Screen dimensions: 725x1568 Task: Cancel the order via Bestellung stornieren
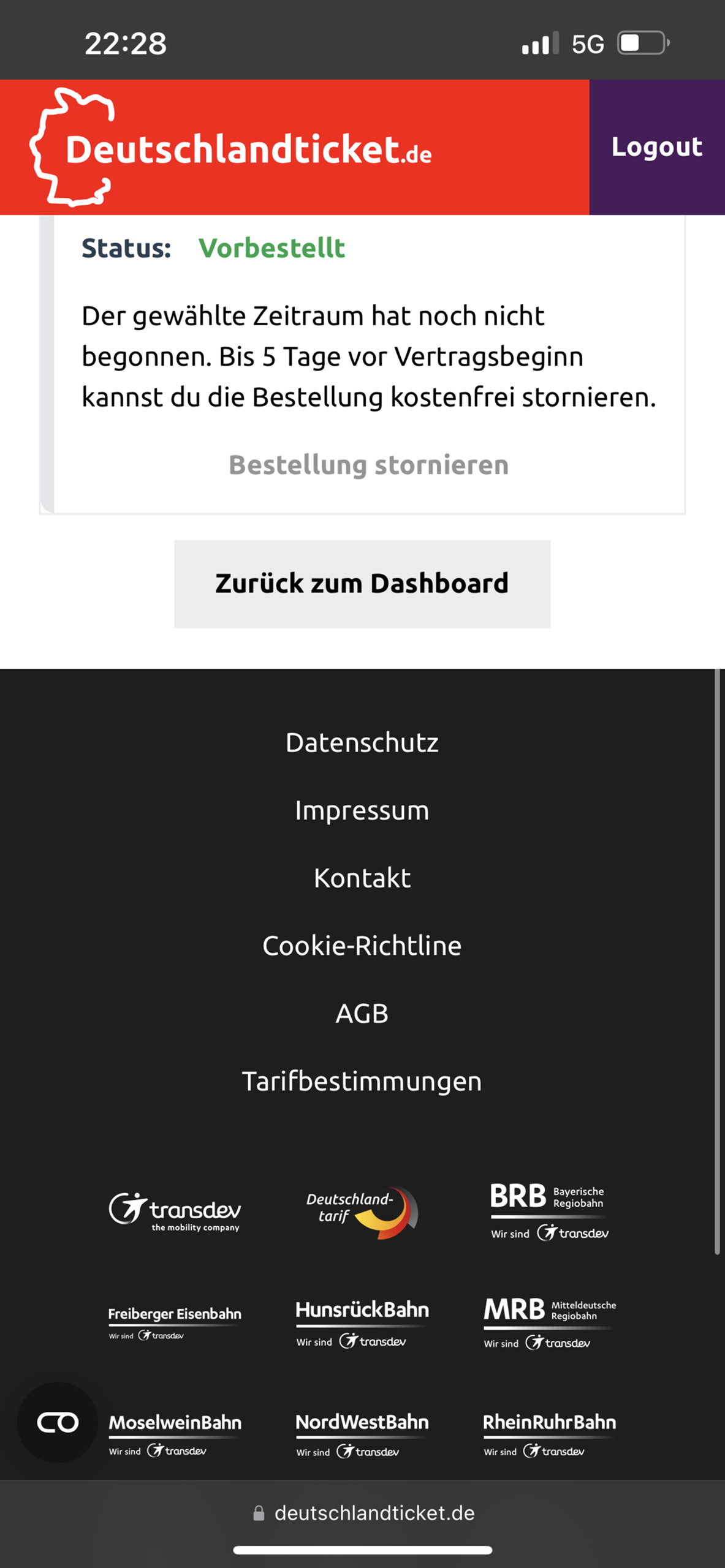tap(368, 465)
